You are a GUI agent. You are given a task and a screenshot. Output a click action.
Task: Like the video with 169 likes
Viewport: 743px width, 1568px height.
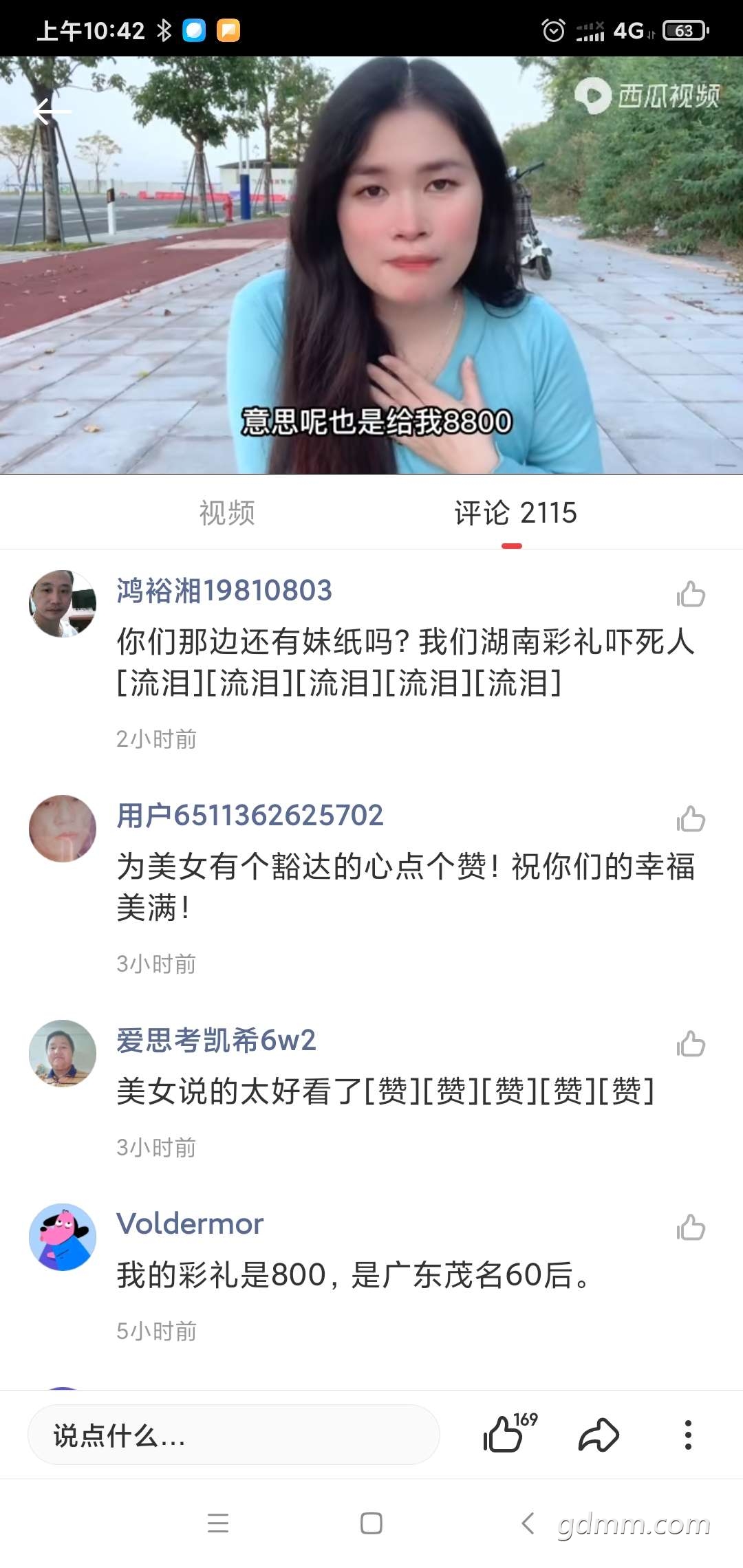pyautogui.click(x=509, y=1433)
